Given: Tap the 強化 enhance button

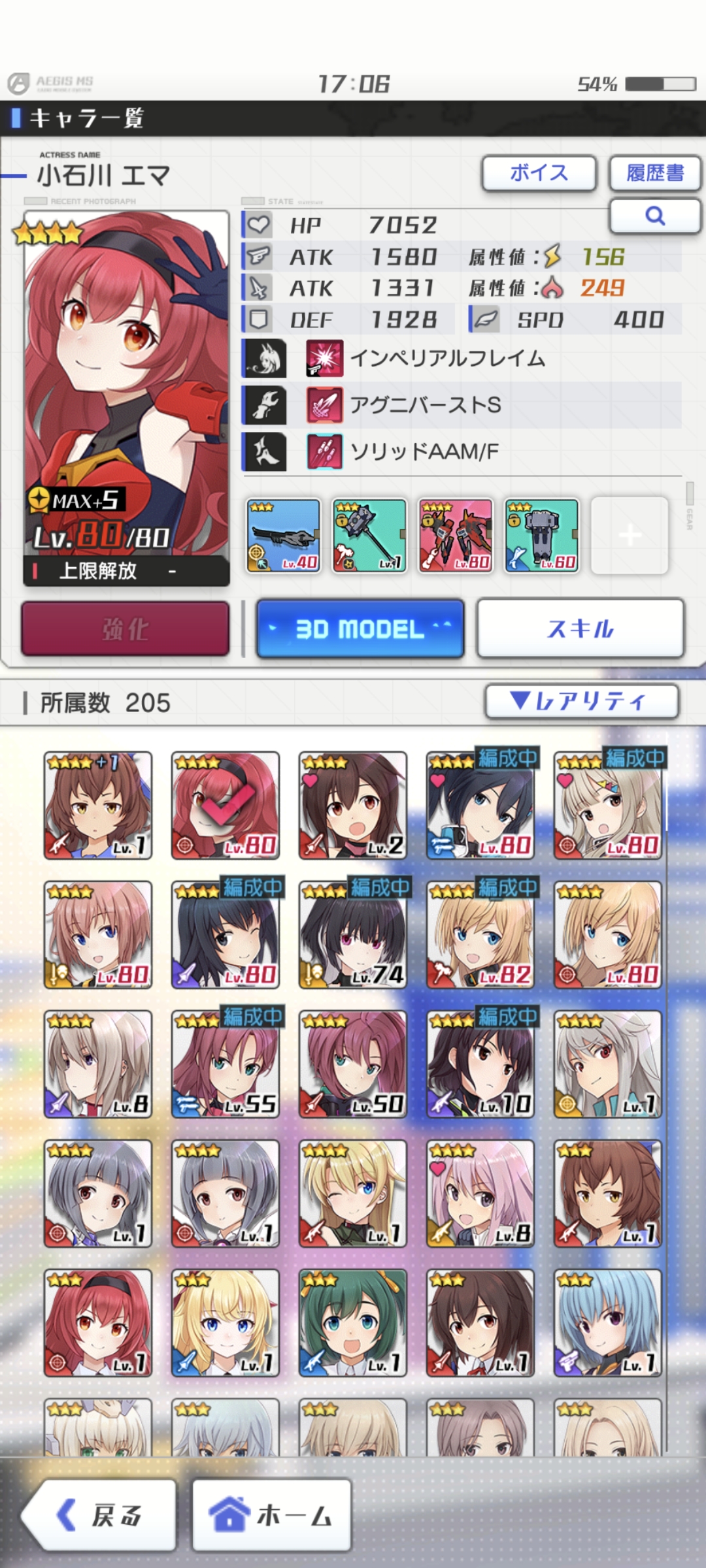Looking at the screenshot, I should point(126,629).
